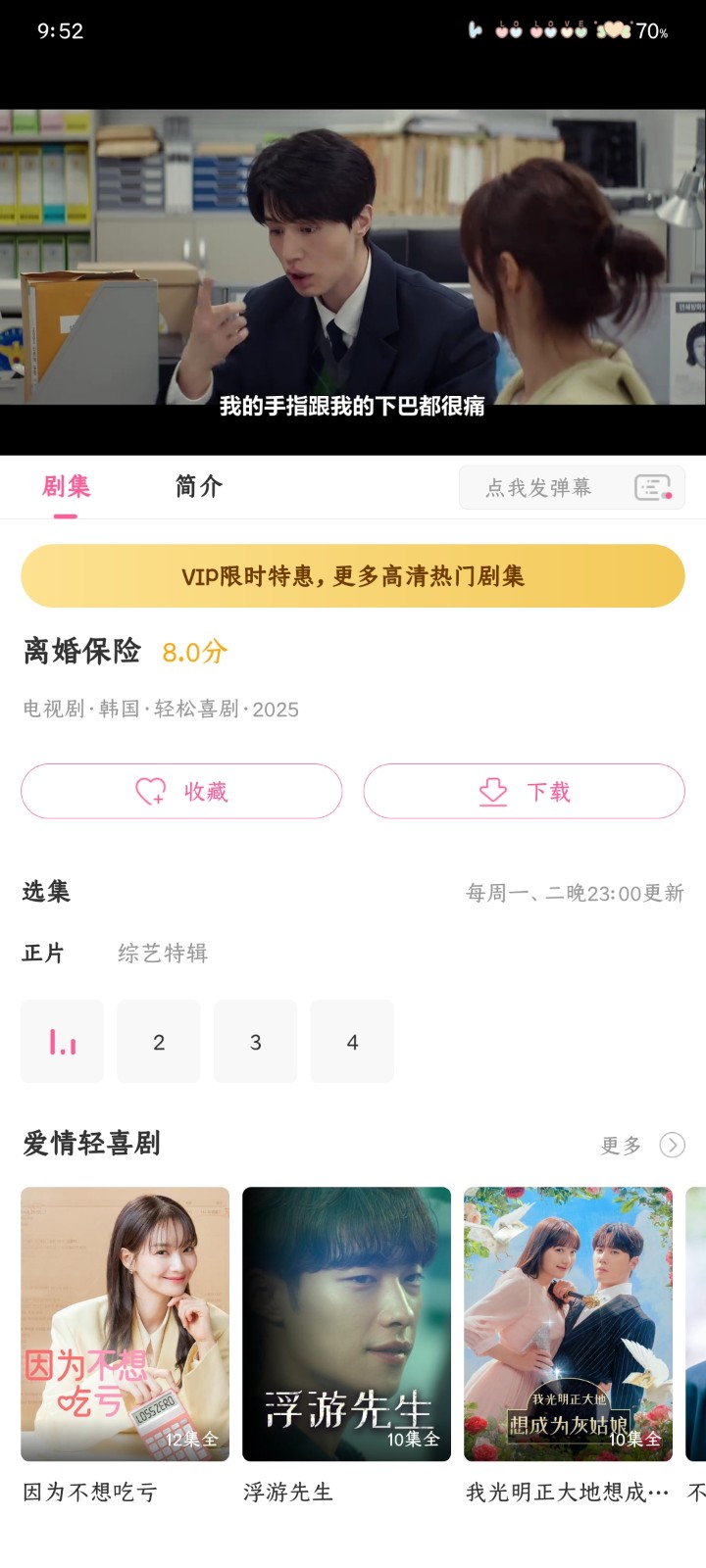Tap the heart stickers in the status bar
Image resolution: width=706 pixels, height=1568 pixels.
coord(549,32)
